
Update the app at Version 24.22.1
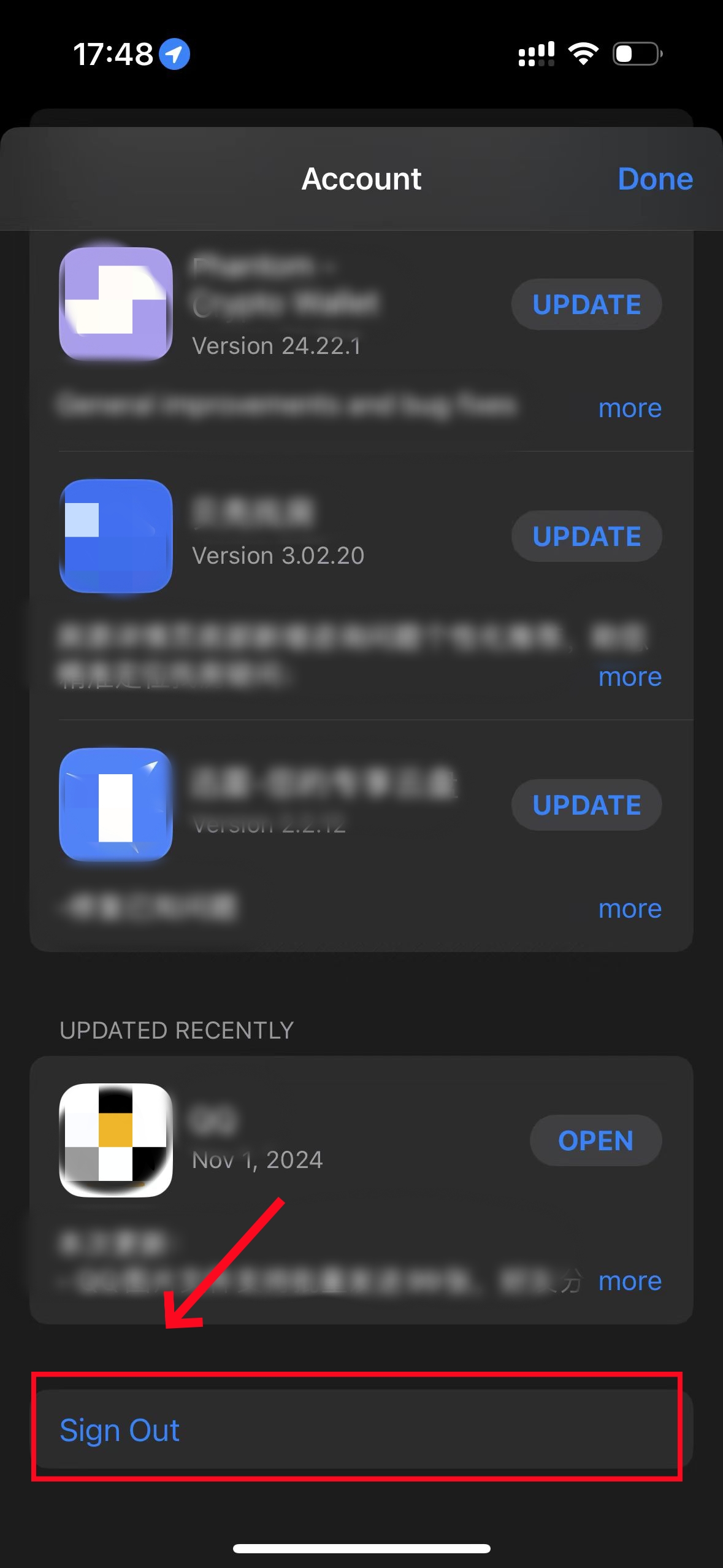(586, 304)
